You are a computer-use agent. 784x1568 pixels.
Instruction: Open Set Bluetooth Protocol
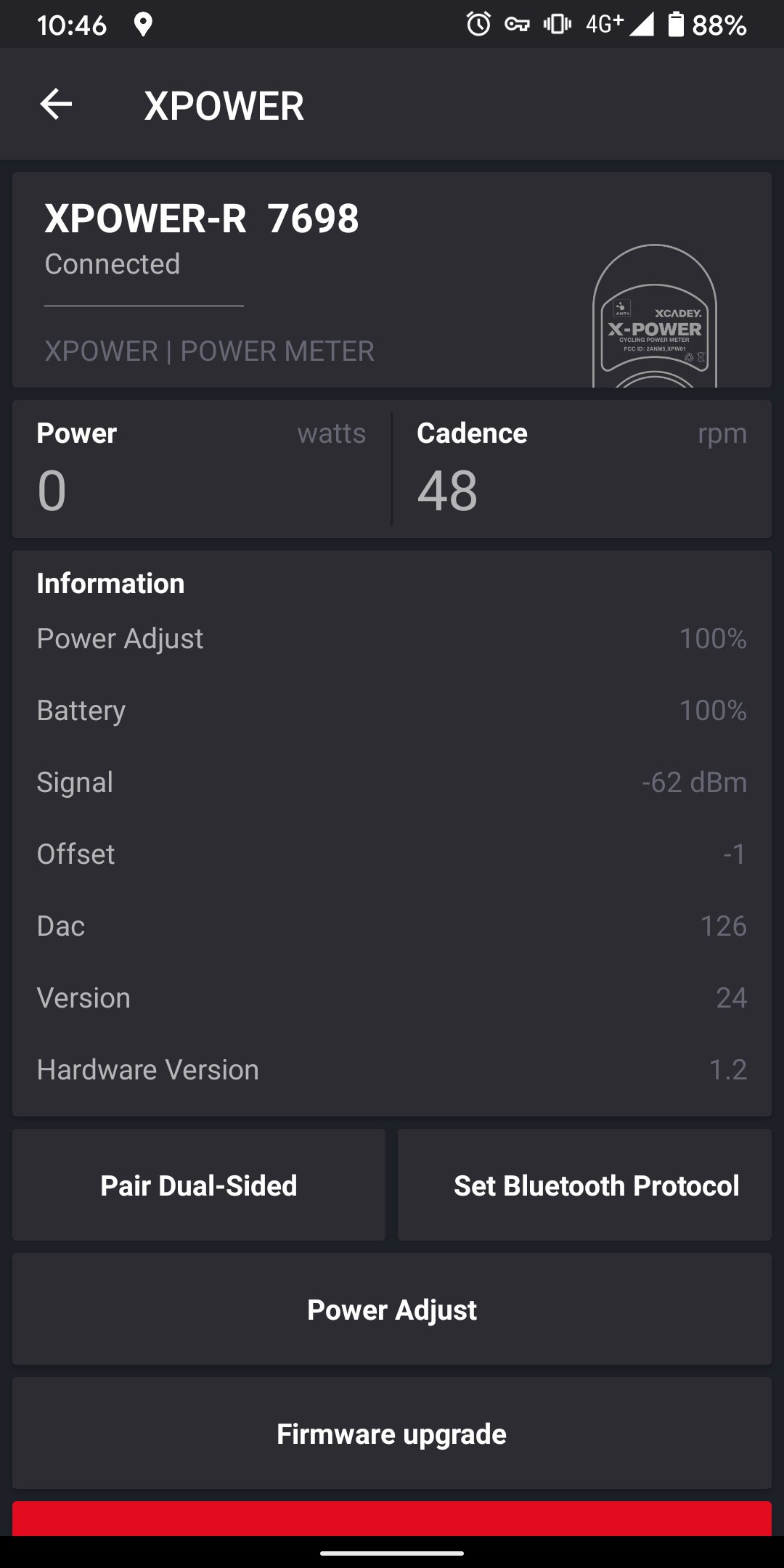point(584,1185)
